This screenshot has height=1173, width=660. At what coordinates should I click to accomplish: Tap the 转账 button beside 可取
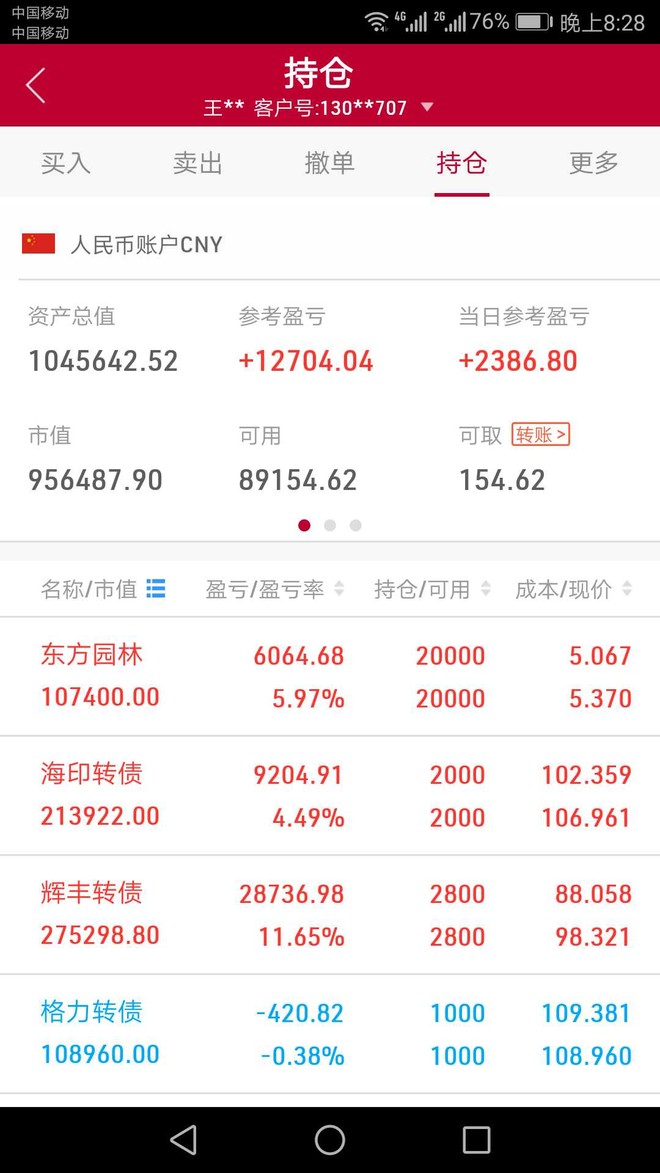pos(541,435)
